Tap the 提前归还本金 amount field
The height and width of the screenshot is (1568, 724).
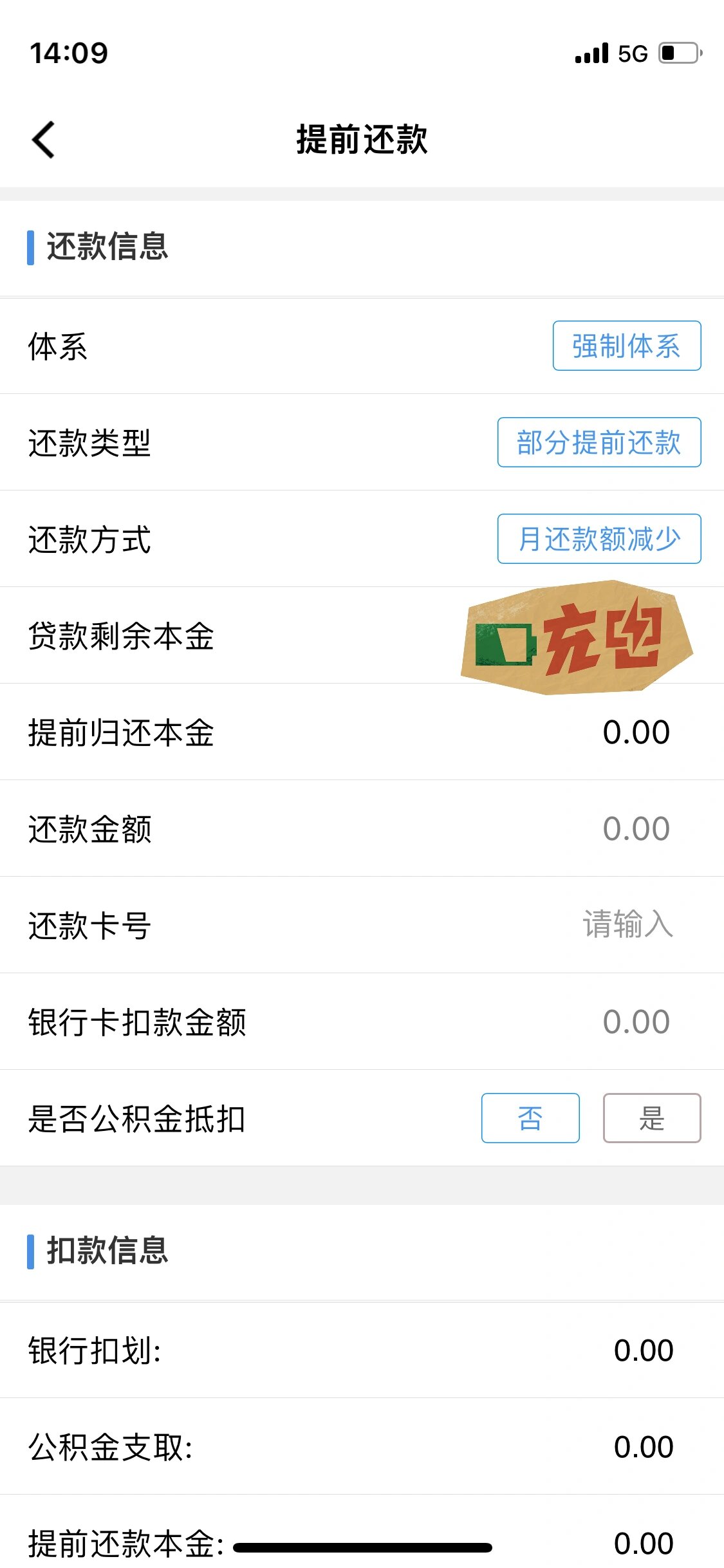coord(636,731)
